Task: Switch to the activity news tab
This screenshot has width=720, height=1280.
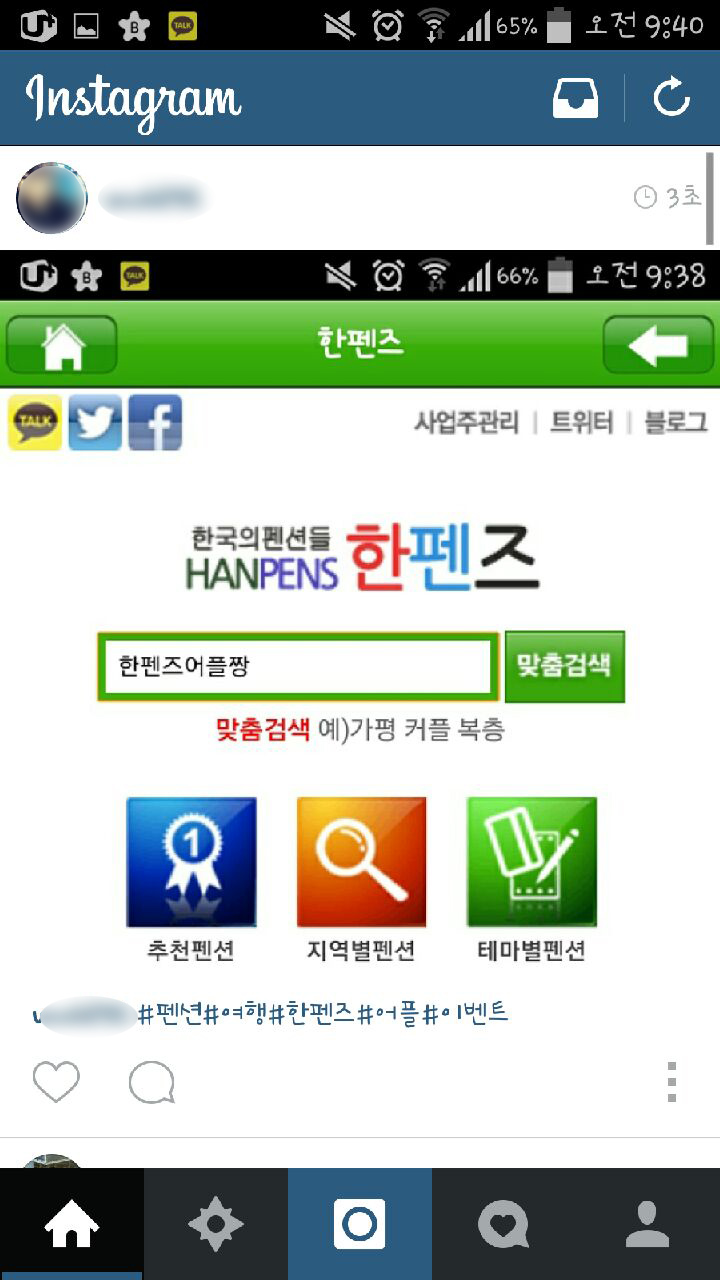Action: [503, 1223]
